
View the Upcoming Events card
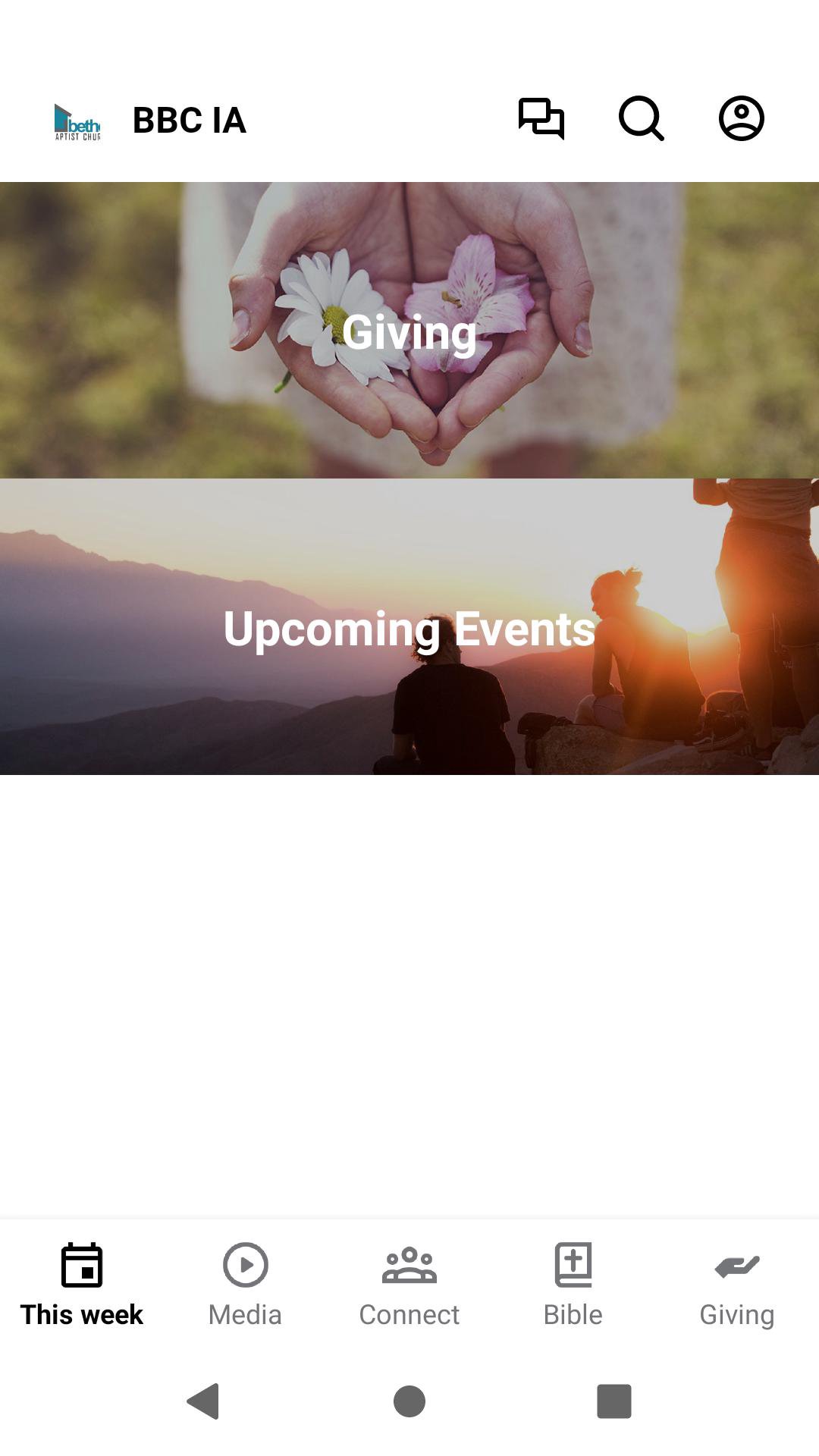coord(409,627)
